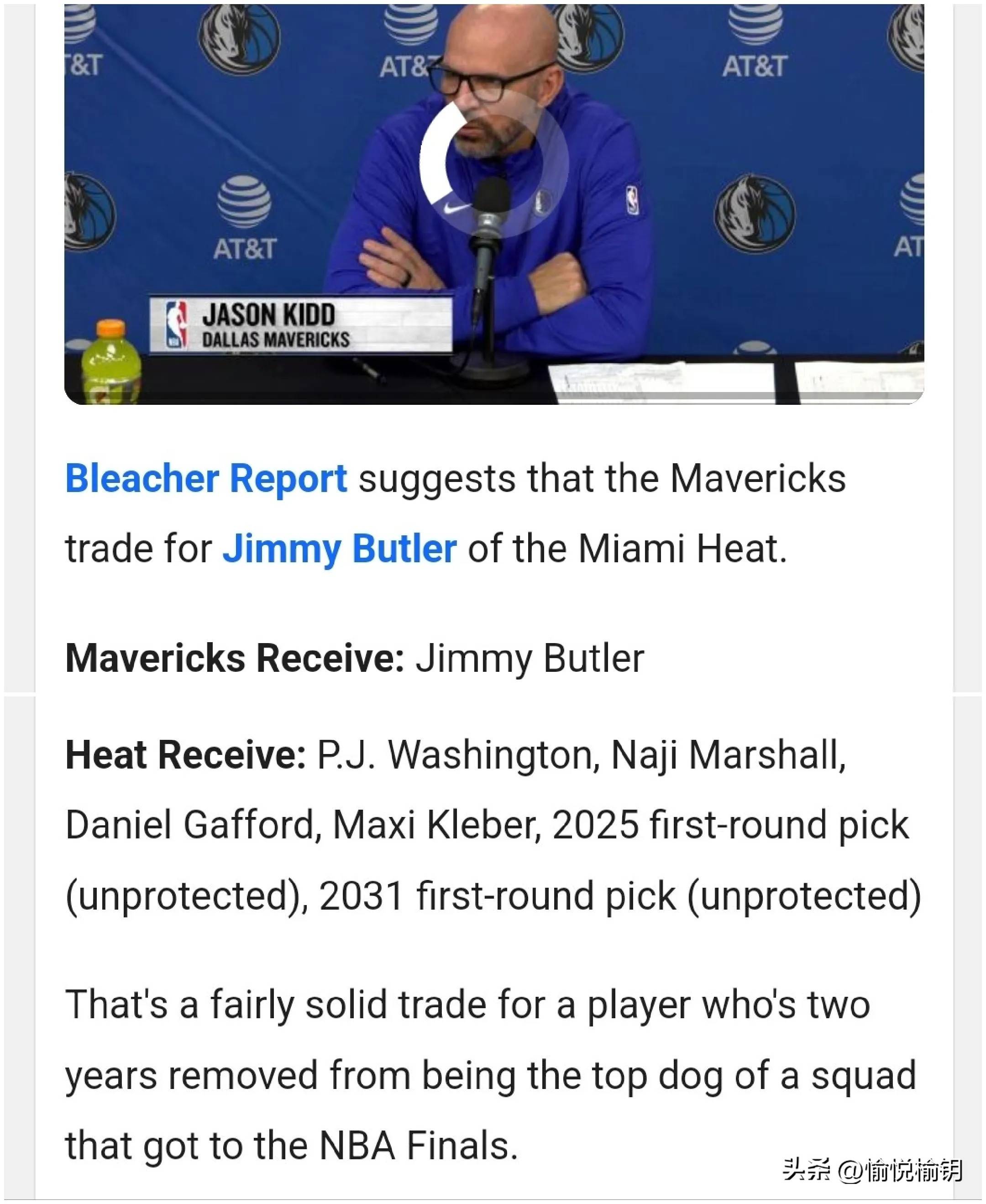Screen dimensions: 986x1204
Task: Tap the Jason Kidd press conference video
Action: click(493, 165)
